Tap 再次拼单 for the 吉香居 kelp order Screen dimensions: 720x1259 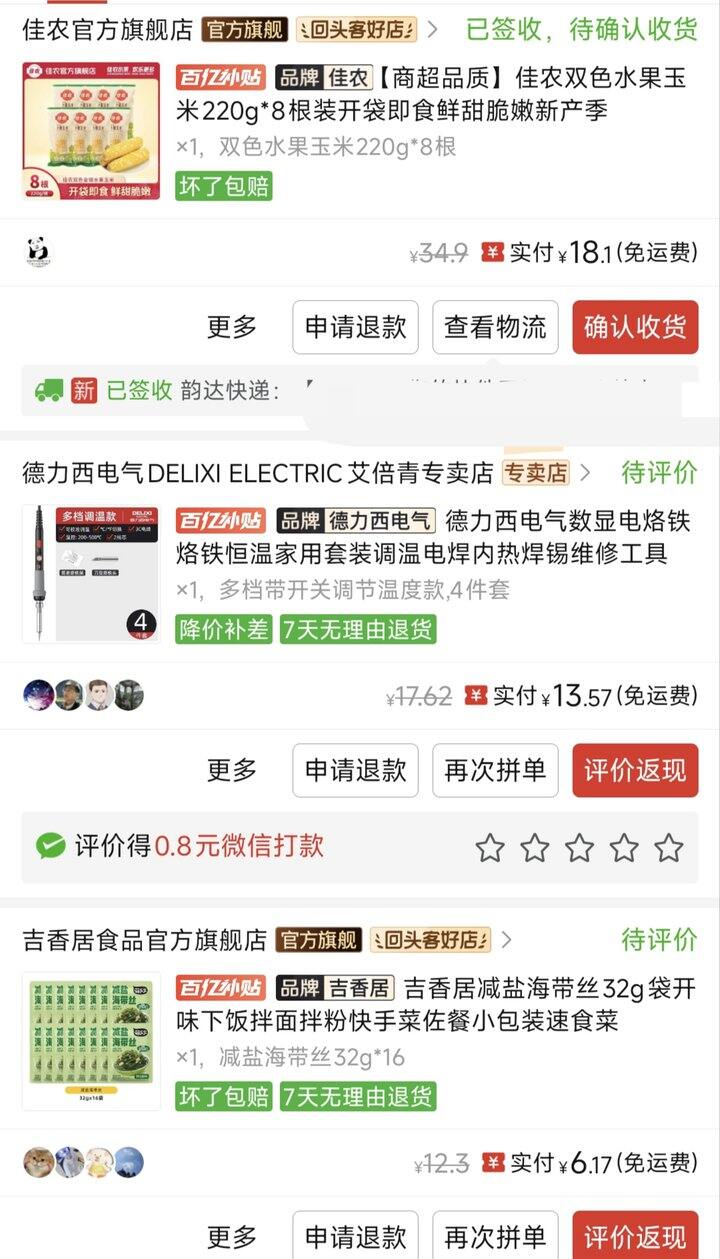click(x=495, y=1237)
